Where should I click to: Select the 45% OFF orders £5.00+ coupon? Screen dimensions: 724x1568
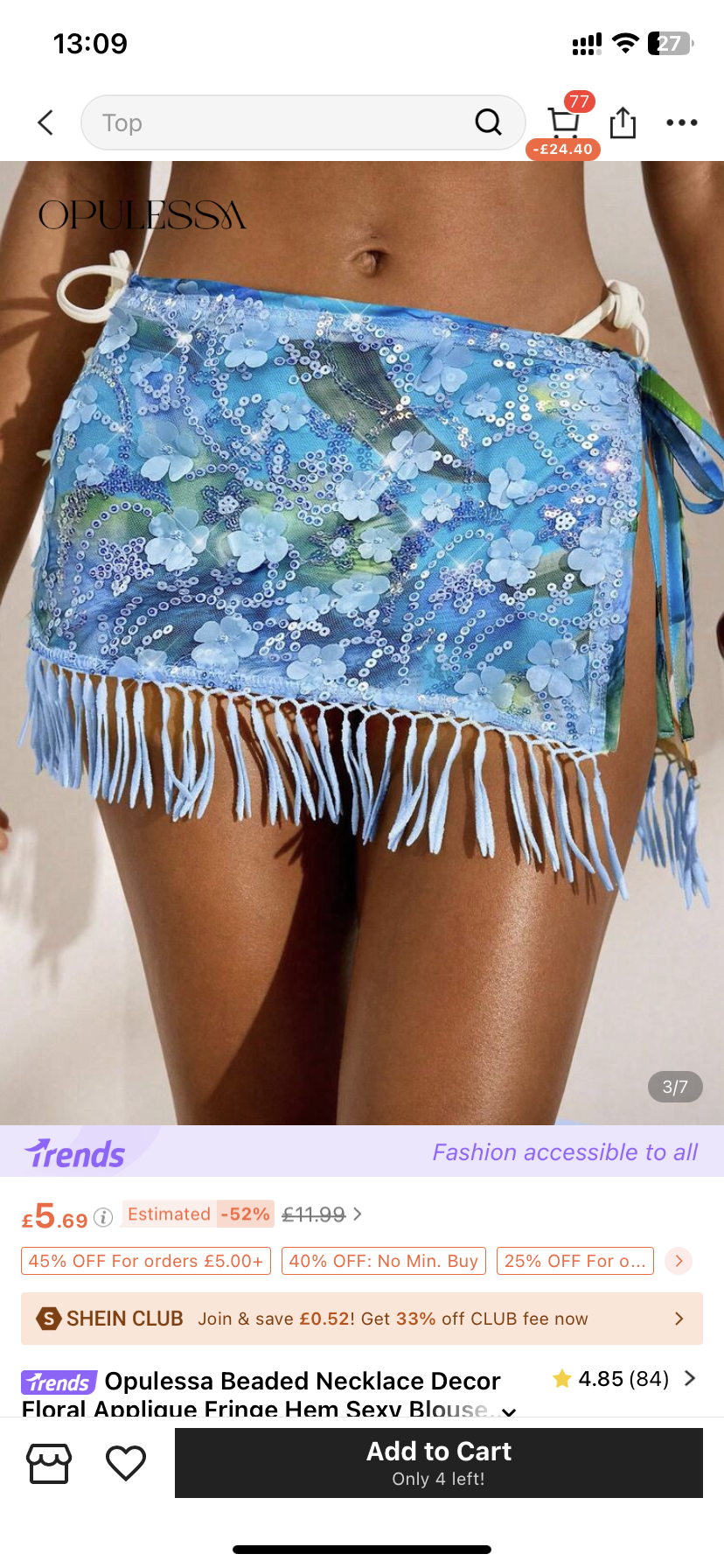tap(146, 1261)
